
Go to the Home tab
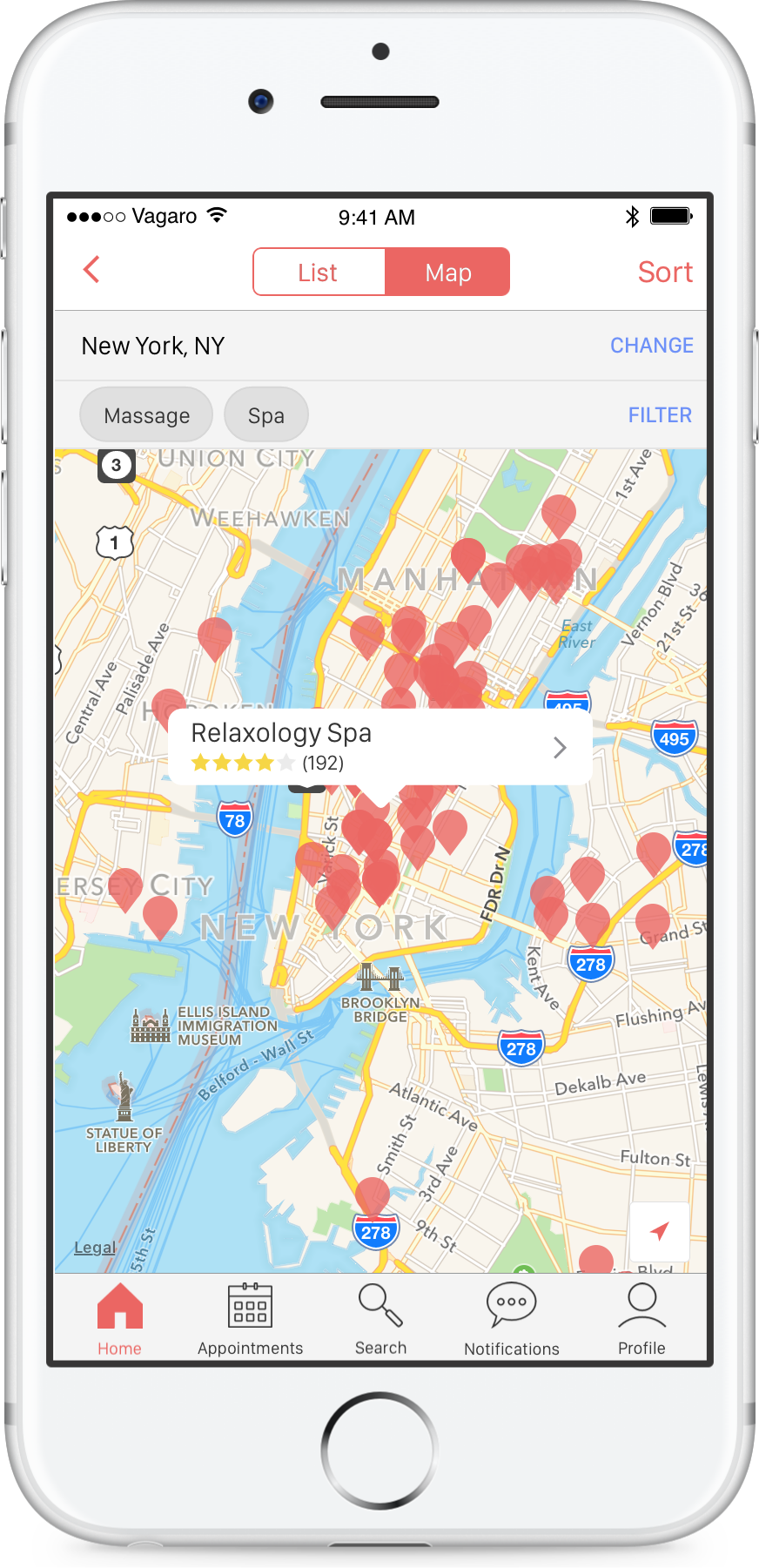pos(119,1318)
